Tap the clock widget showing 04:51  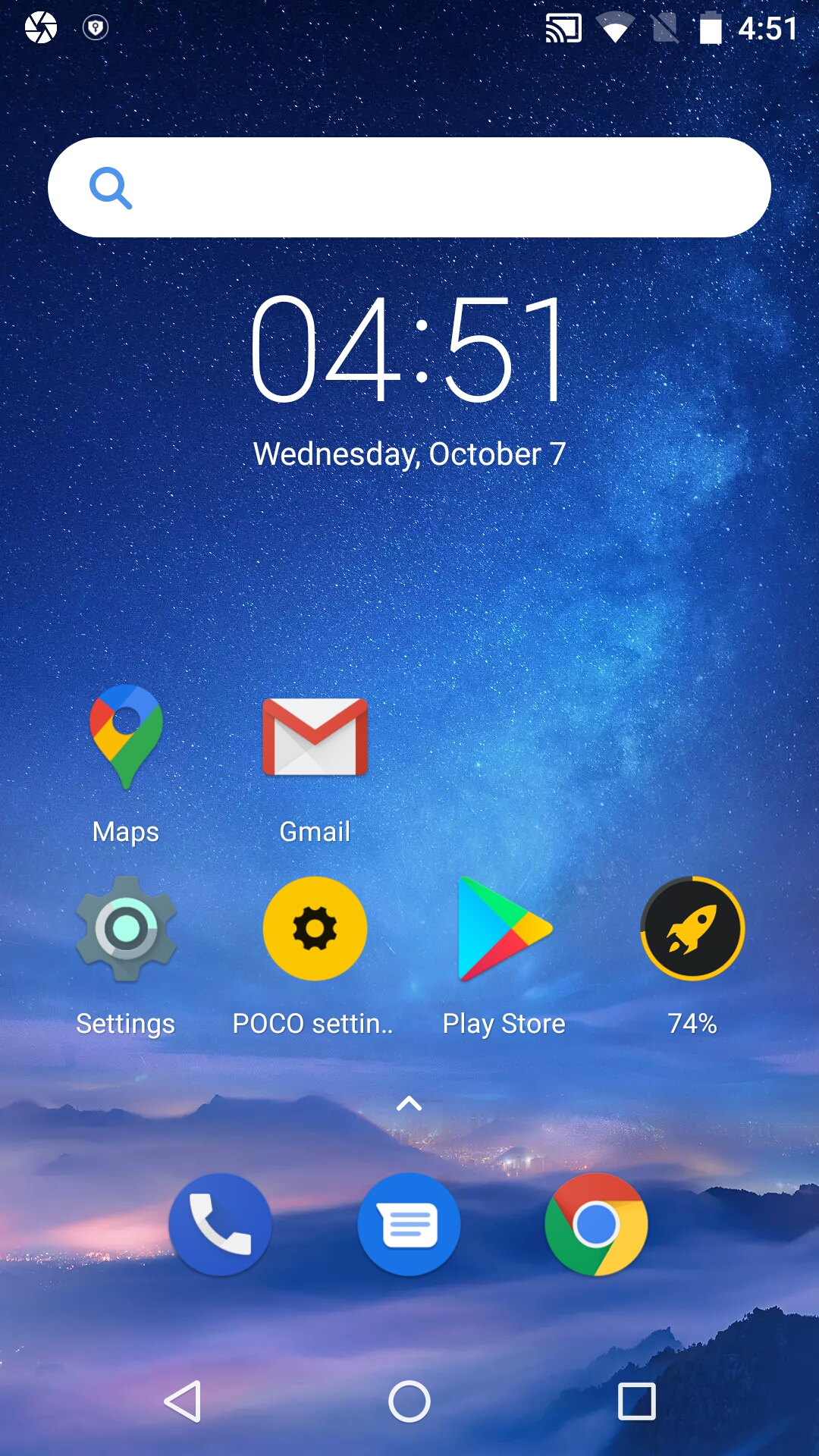(x=409, y=349)
